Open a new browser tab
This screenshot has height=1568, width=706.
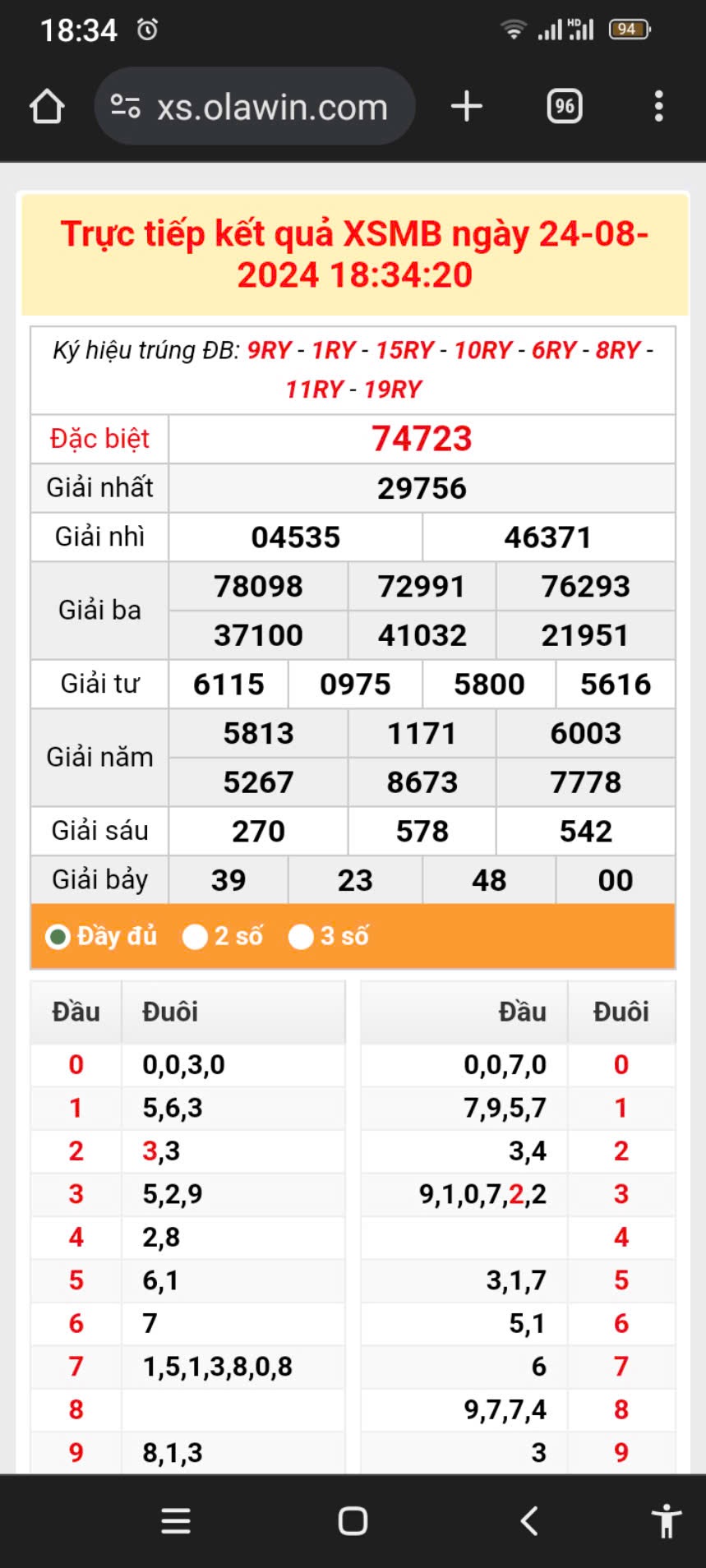tap(466, 107)
